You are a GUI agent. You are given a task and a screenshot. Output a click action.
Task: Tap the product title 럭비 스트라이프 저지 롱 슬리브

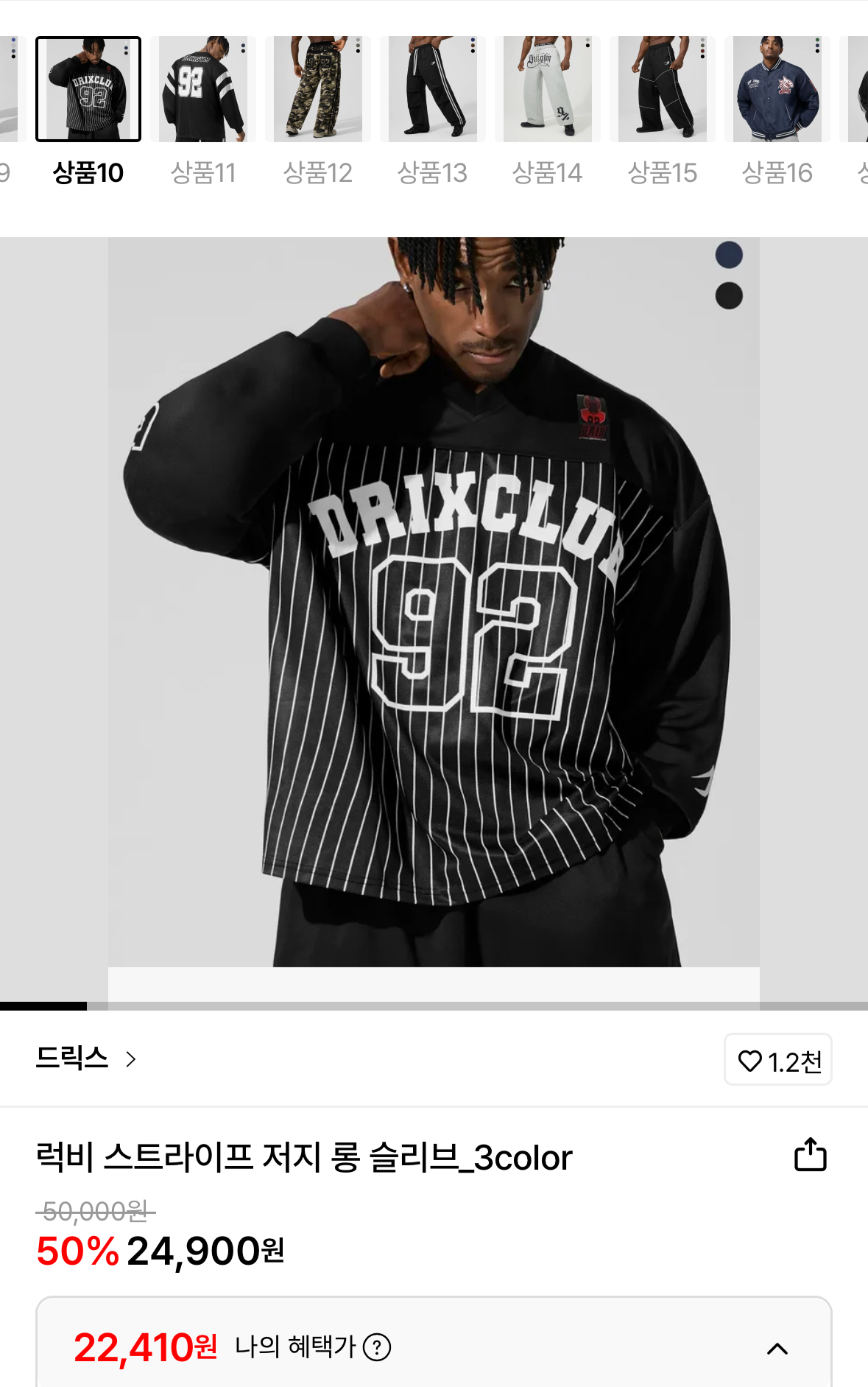pos(306,1158)
